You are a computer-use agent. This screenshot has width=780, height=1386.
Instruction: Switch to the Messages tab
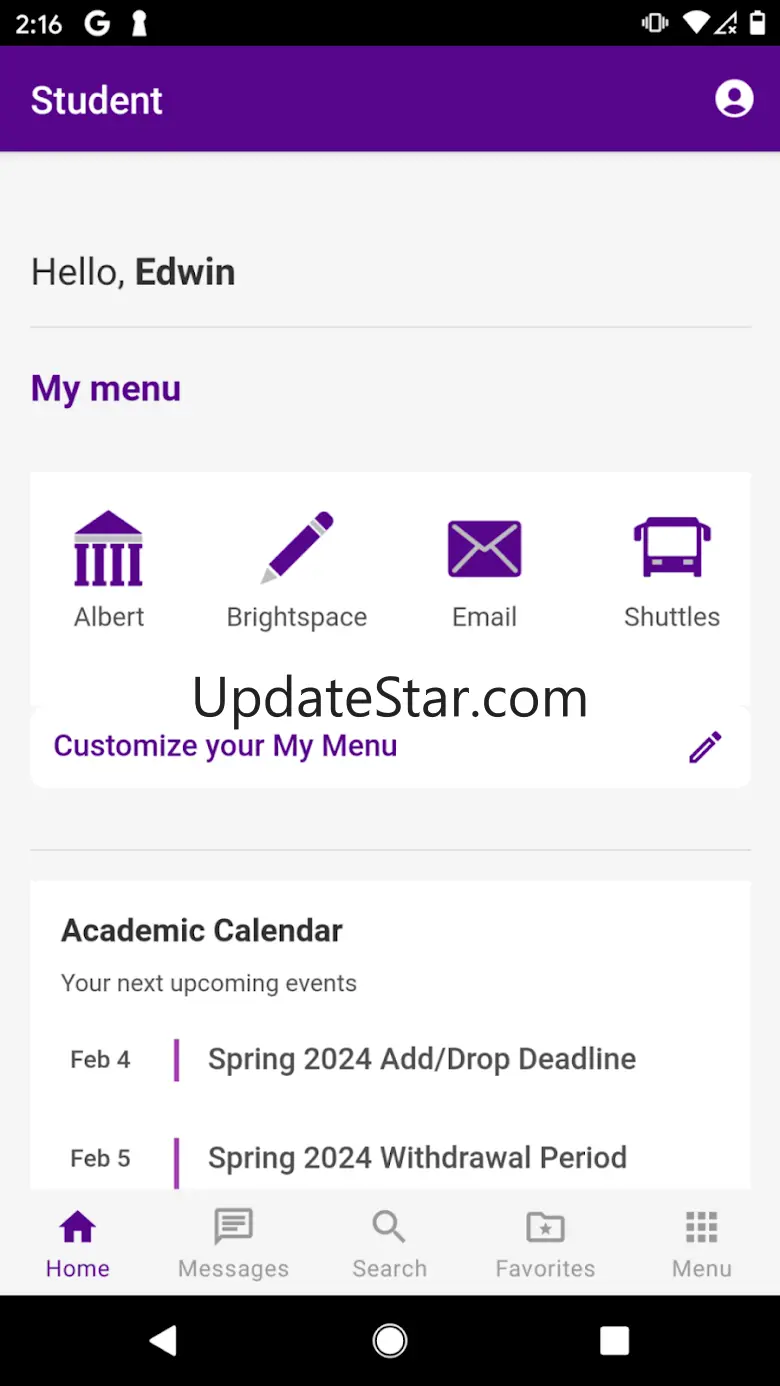(x=234, y=1243)
